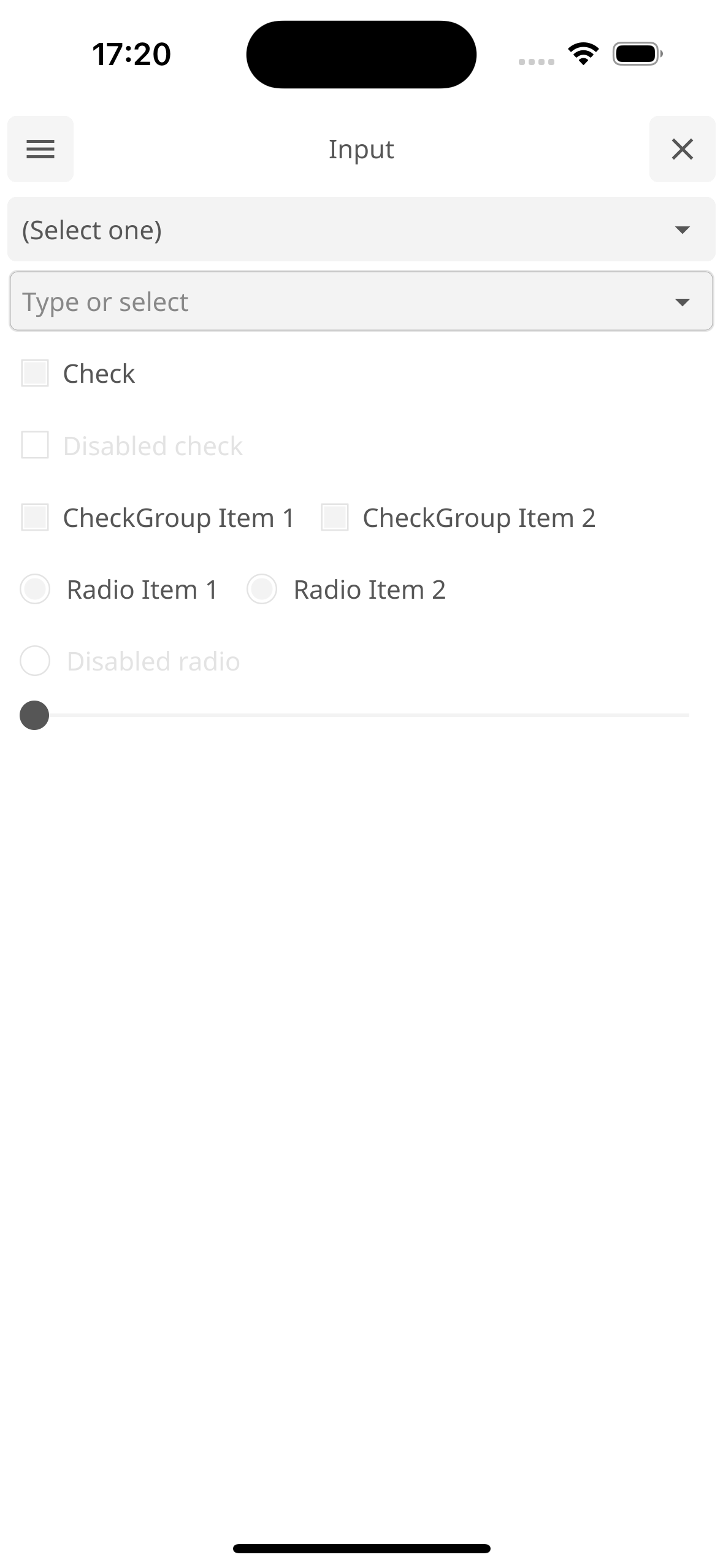
Task: Click the Input title in the header
Action: pyautogui.click(x=361, y=149)
